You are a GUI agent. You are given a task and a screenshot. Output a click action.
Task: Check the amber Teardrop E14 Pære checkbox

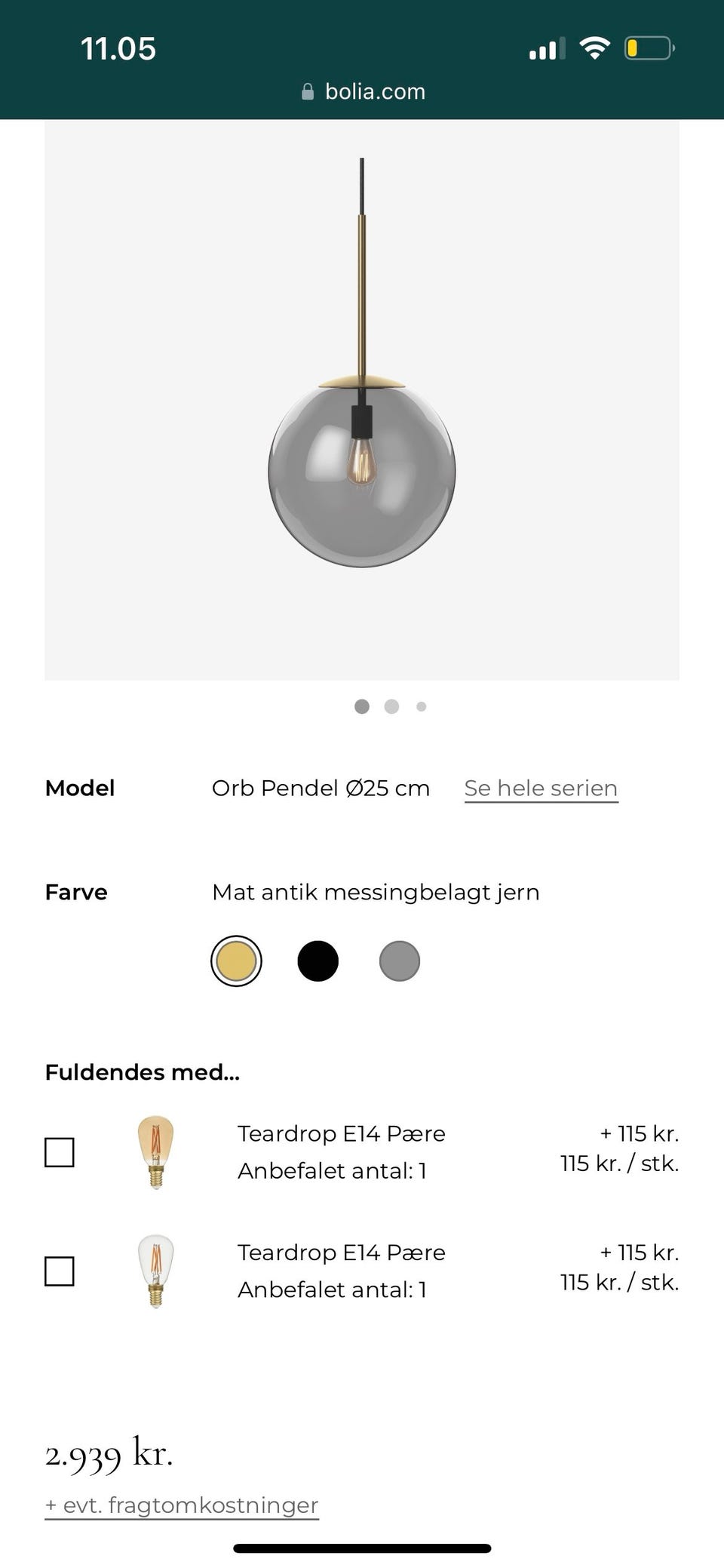pos(60,1152)
